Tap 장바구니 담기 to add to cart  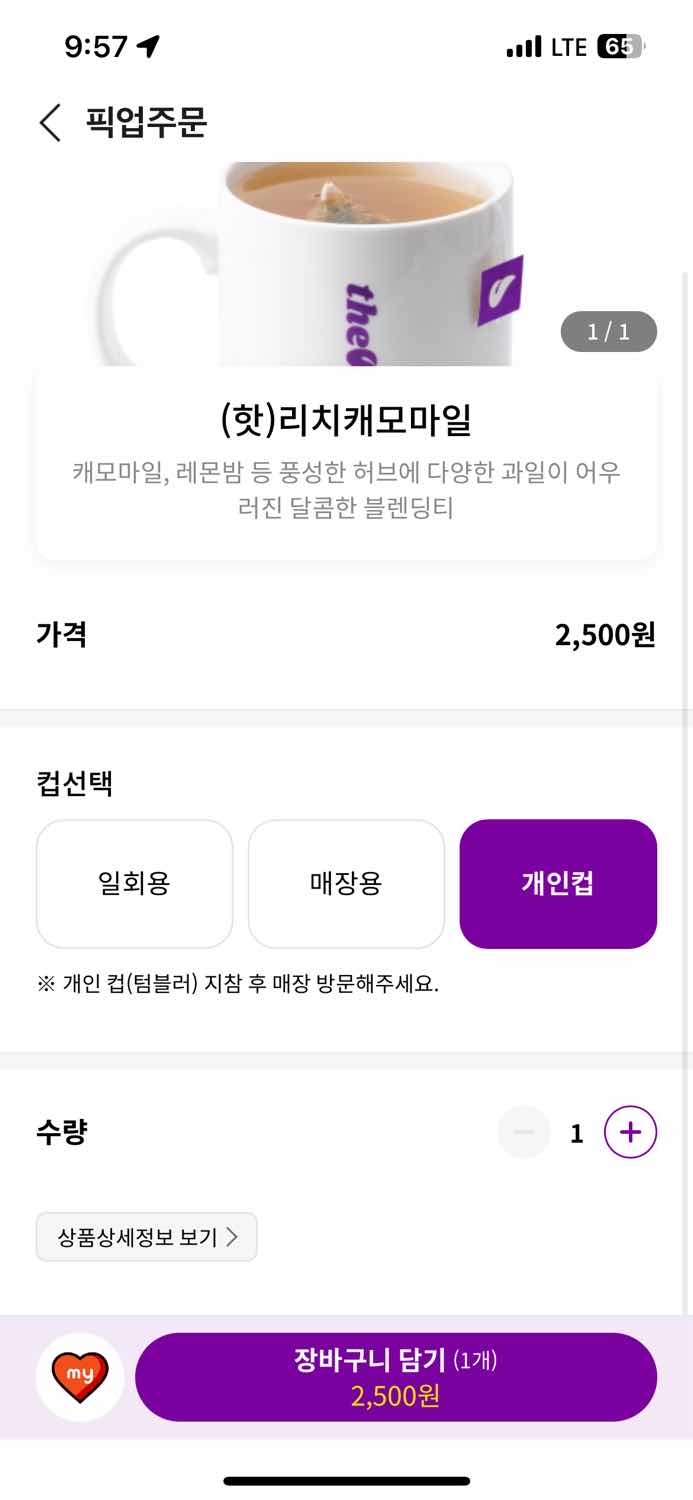[x=396, y=1377]
